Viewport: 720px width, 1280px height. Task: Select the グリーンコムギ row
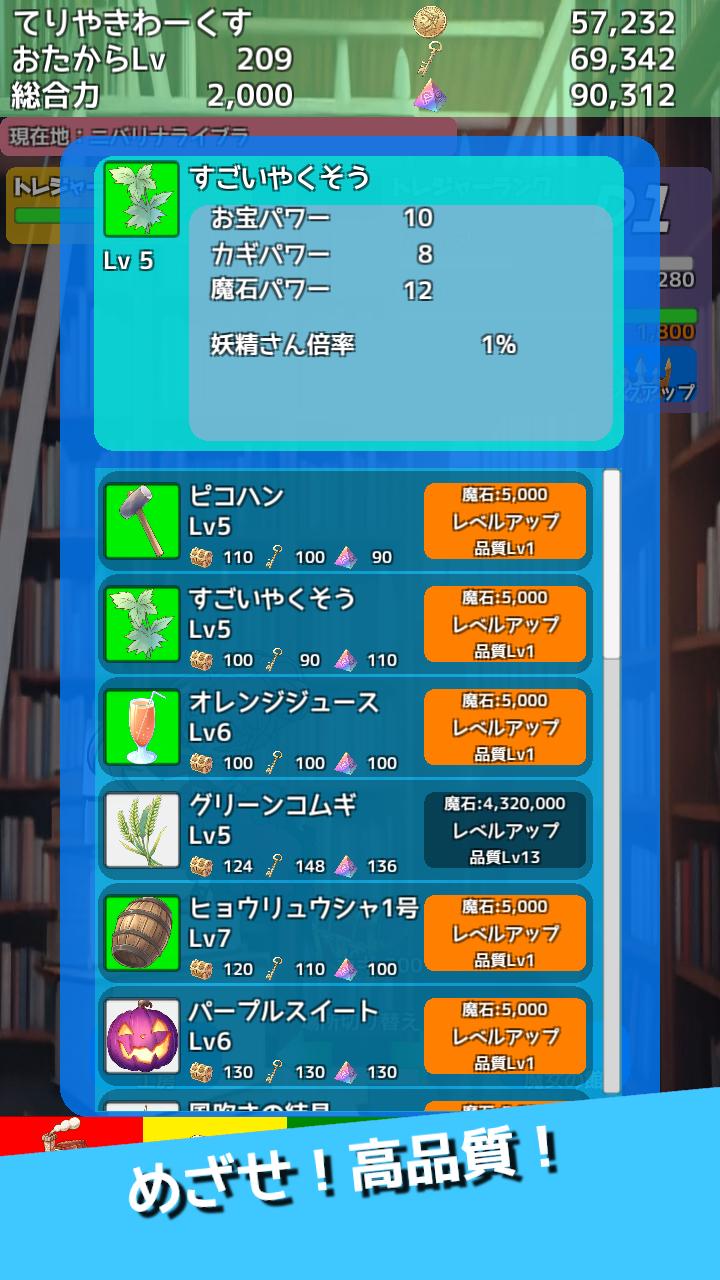(x=345, y=830)
